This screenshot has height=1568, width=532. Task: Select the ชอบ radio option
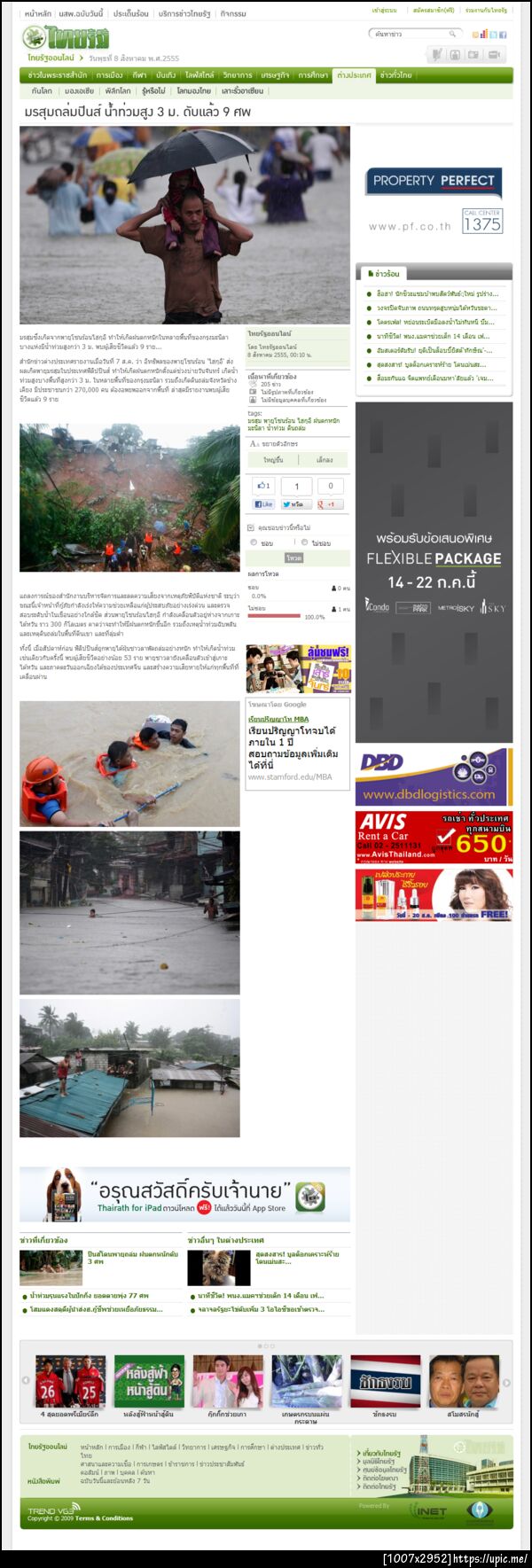coord(254,542)
